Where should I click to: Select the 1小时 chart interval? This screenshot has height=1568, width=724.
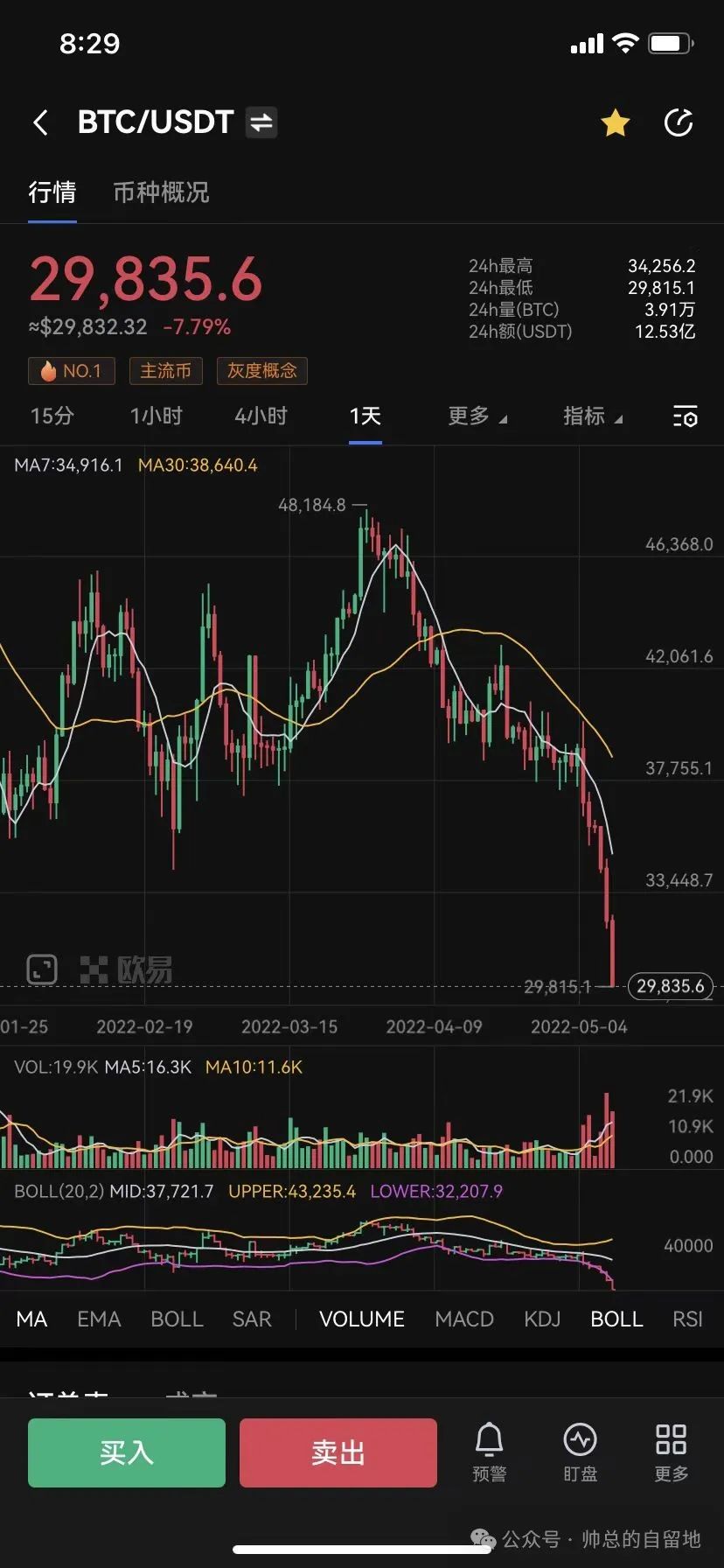coord(156,416)
